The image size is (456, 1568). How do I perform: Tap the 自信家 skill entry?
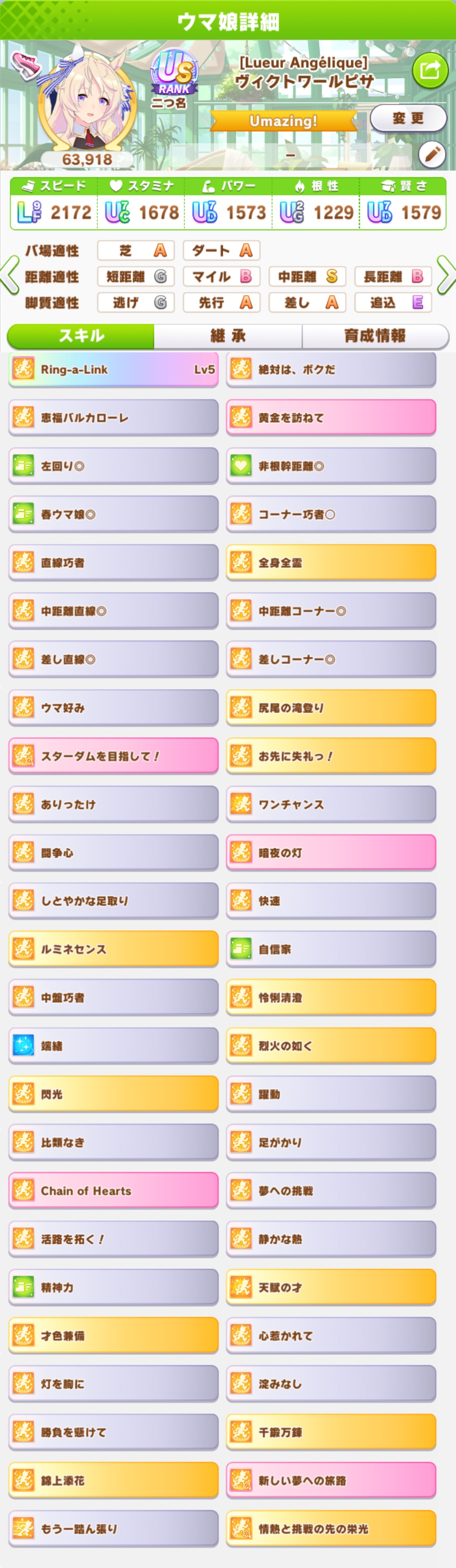(x=331, y=949)
